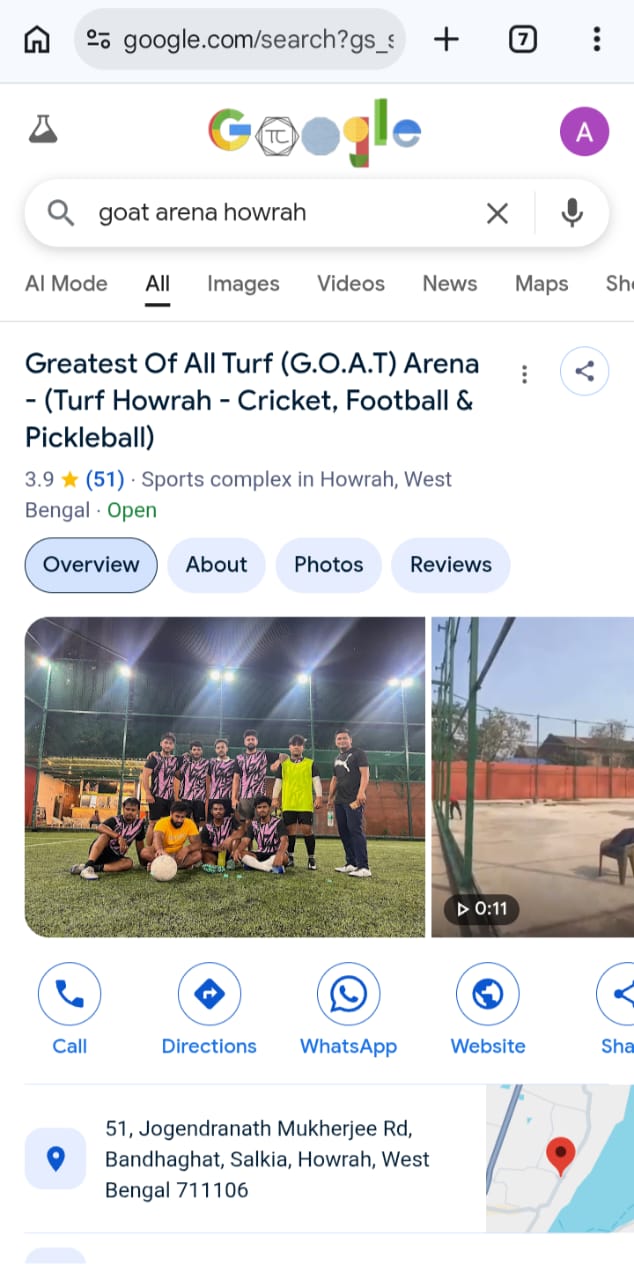The height and width of the screenshot is (1280, 634).
Task: Go to the browser home page
Action: click(x=37, y=39)
